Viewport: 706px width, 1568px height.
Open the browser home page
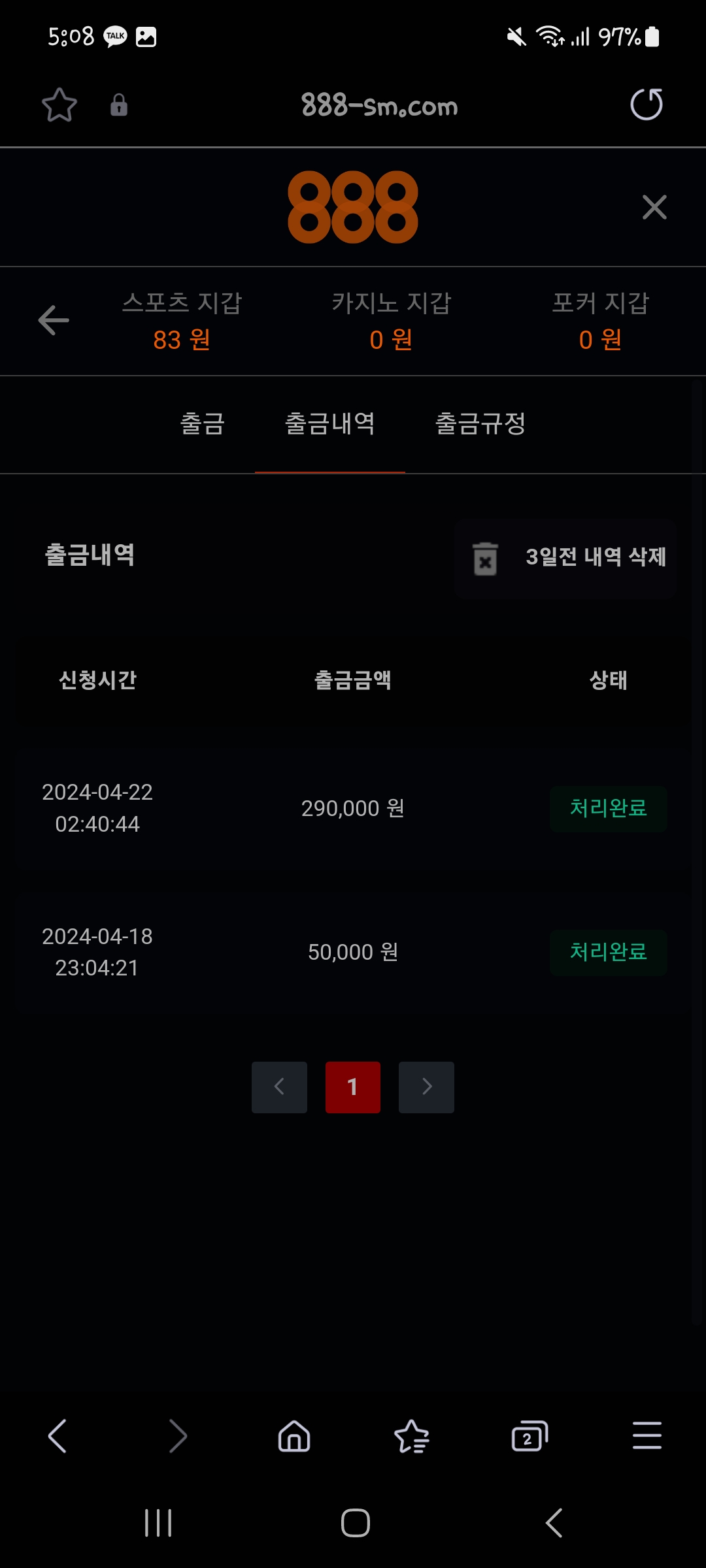(294, 1436)
